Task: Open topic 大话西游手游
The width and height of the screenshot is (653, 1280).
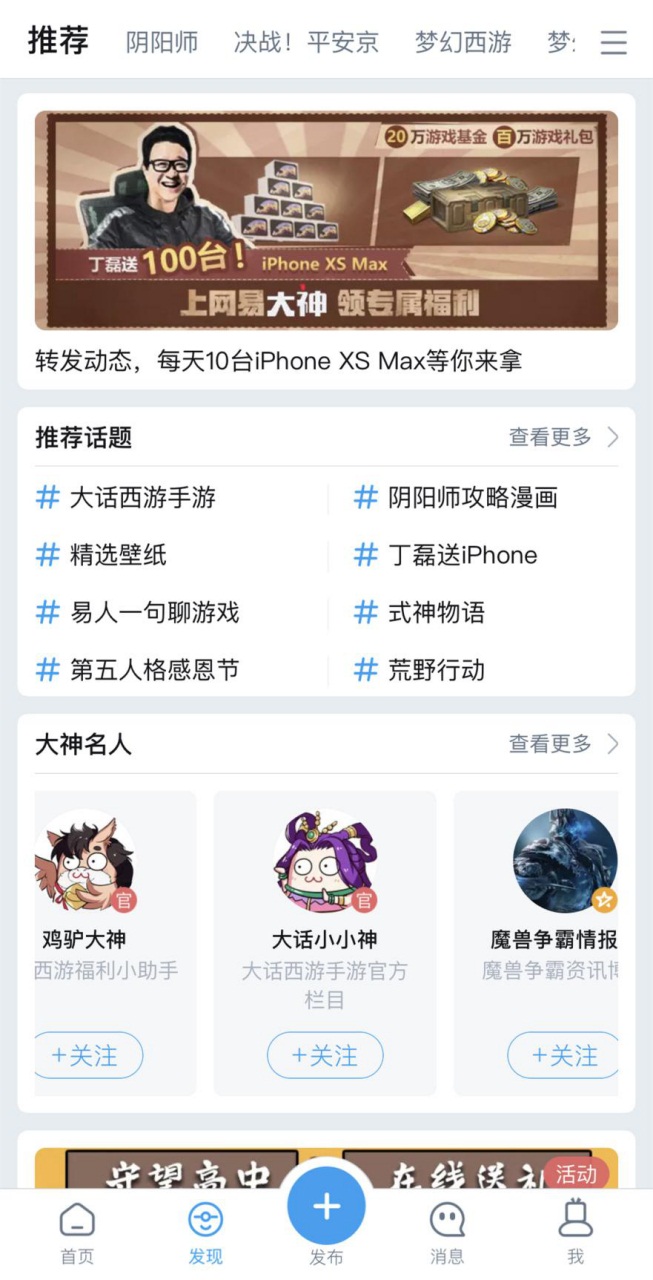Action: [142, 497]
